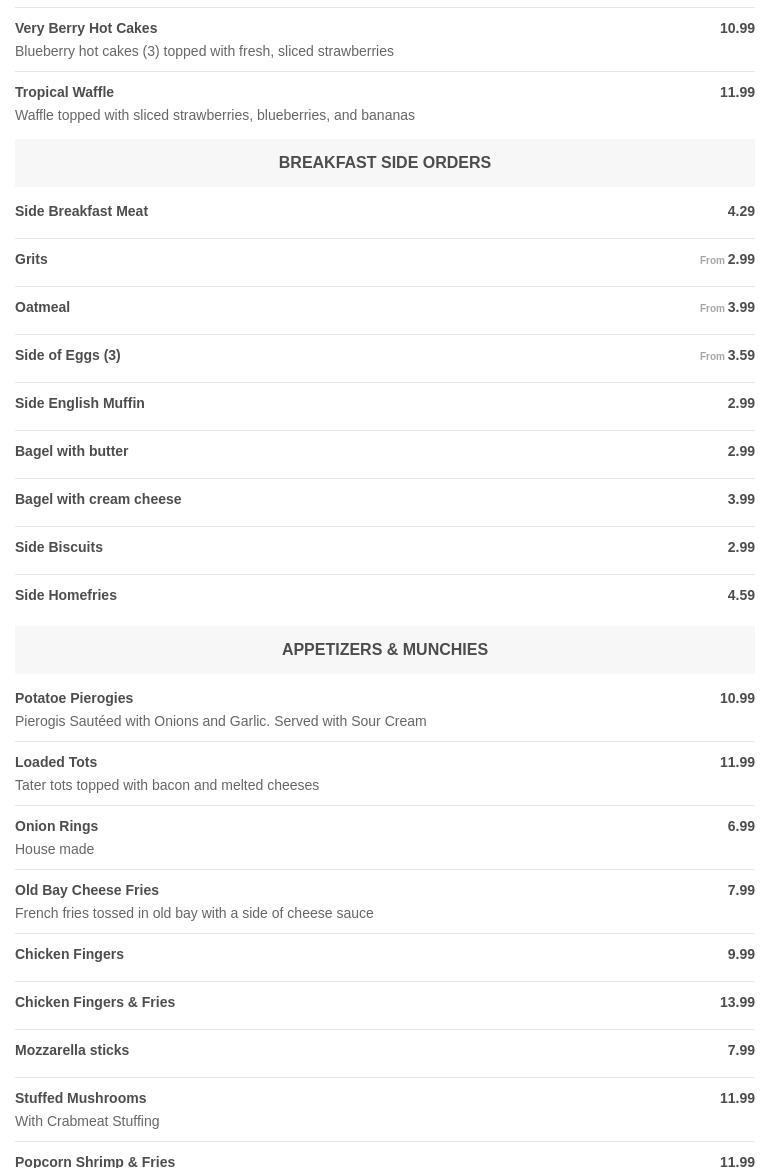Viewport: 770px width, 1168px height.
Task: Choose Chicken Fingers & Fries
Action: tap(95, 1002)
